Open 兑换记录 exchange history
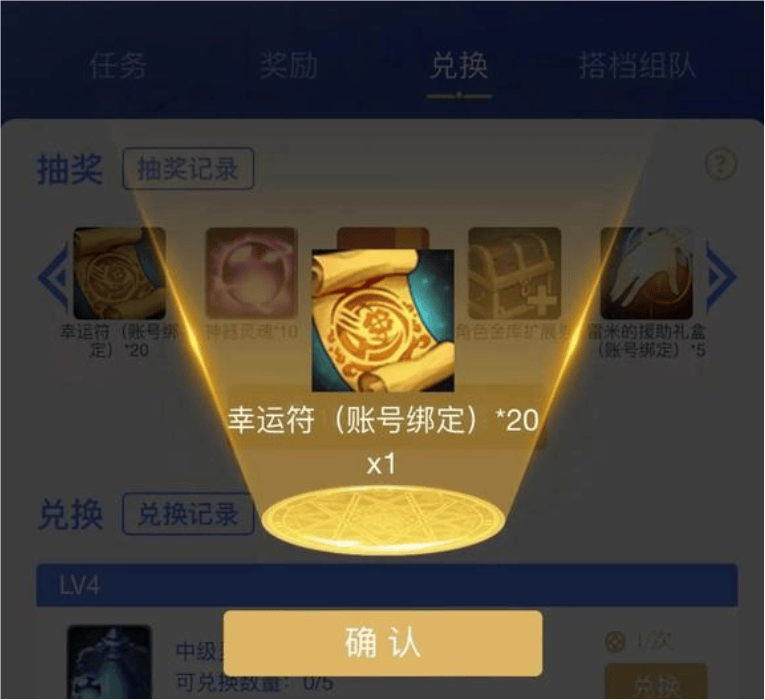The image size is (765, 700). [x=188, y=515]
